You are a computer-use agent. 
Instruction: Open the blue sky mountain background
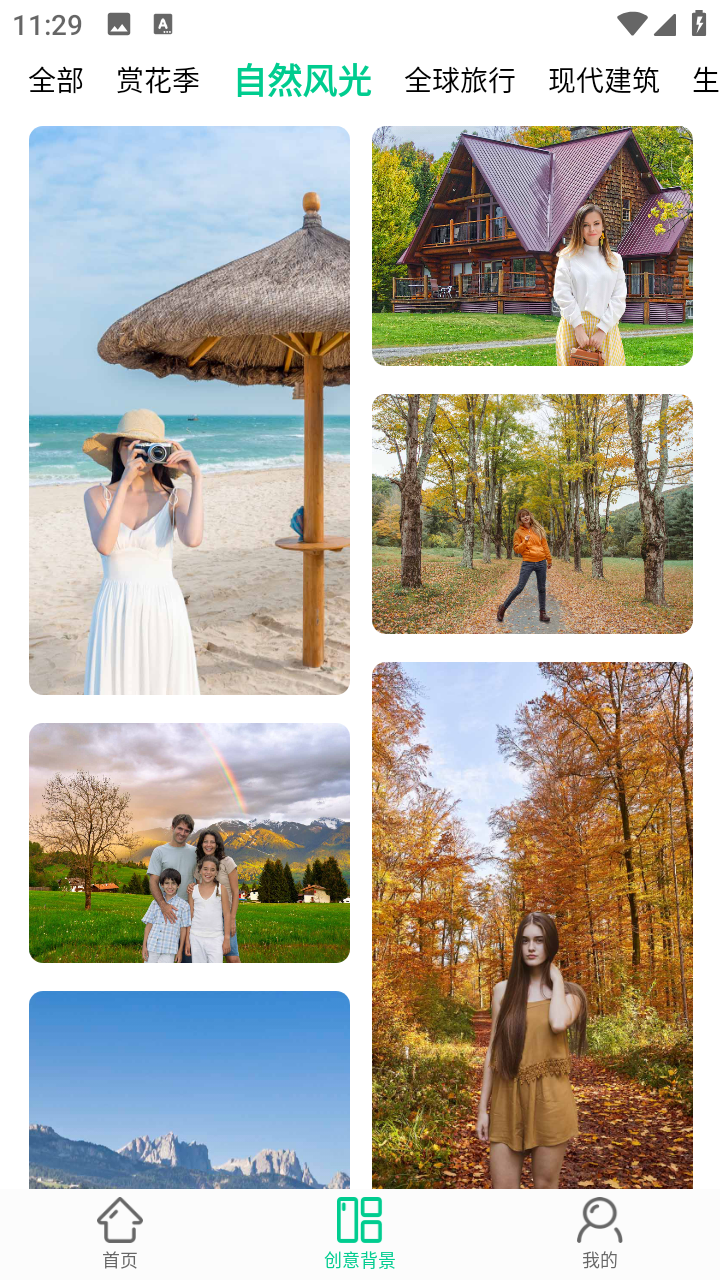(x=189, y=1090)
